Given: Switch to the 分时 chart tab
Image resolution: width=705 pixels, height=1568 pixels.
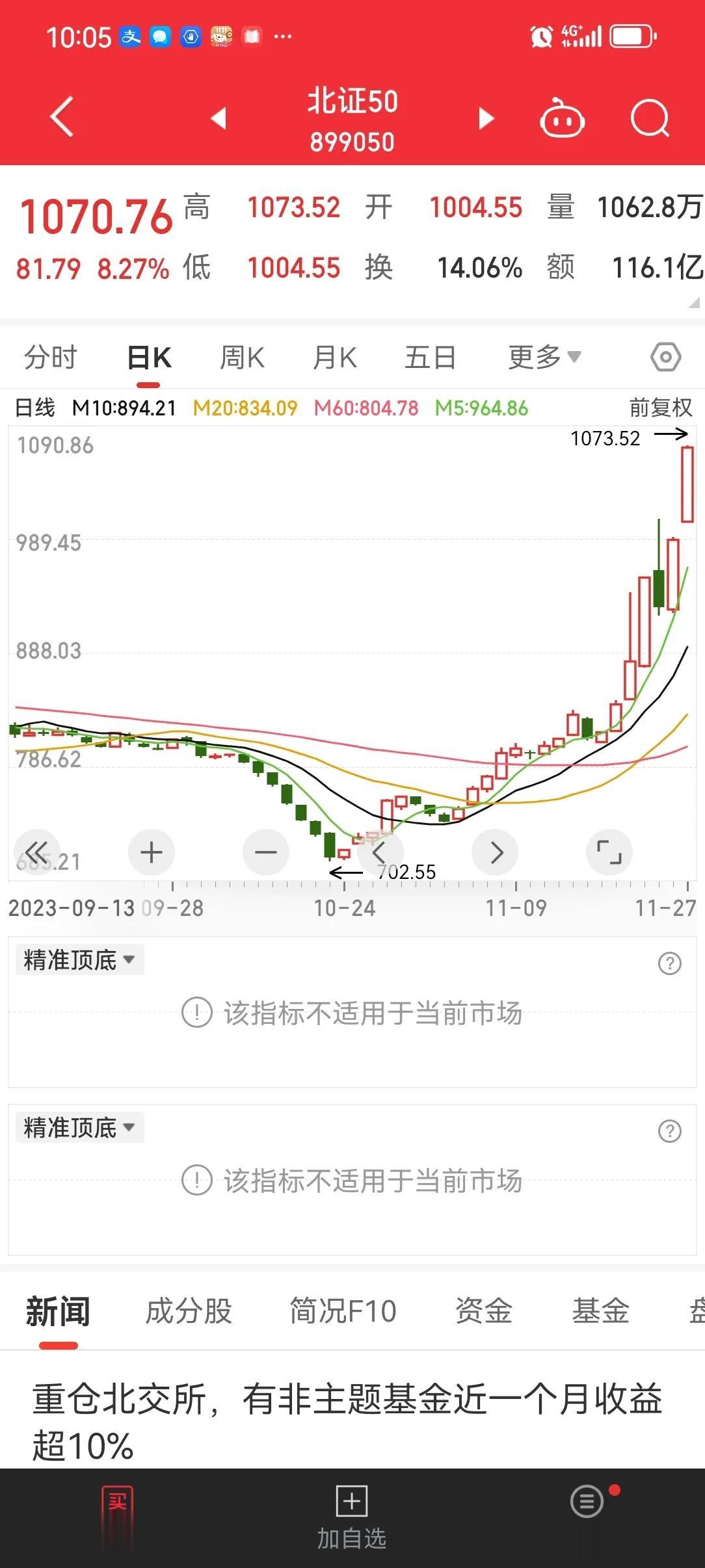Looking at the screenshot, I should click(51, 358).
